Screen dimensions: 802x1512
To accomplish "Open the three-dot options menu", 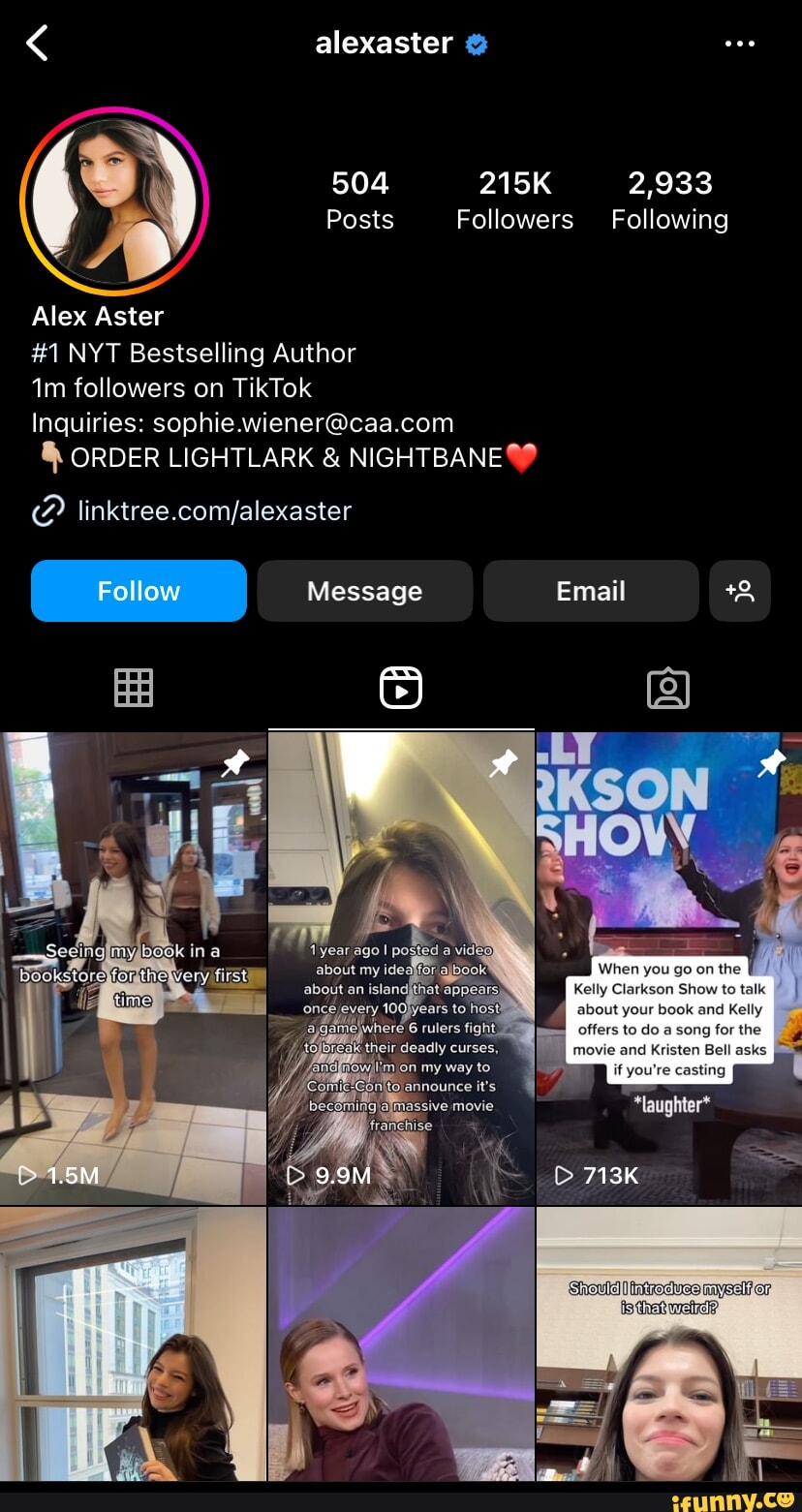I will pyautogui.click(x=741, y=43).
